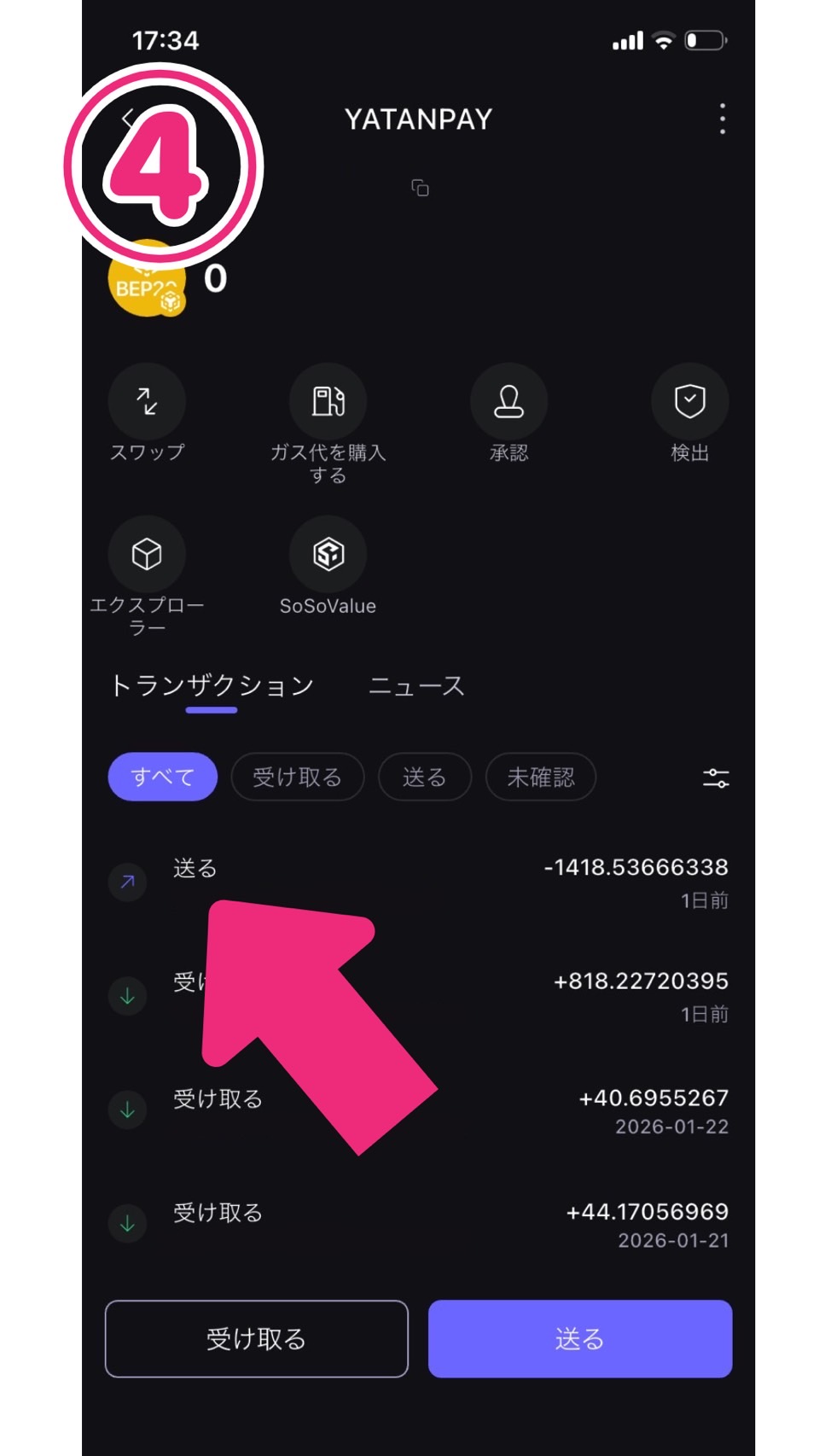
Task: Select the すべて filter chip
Action: (162, 777)
